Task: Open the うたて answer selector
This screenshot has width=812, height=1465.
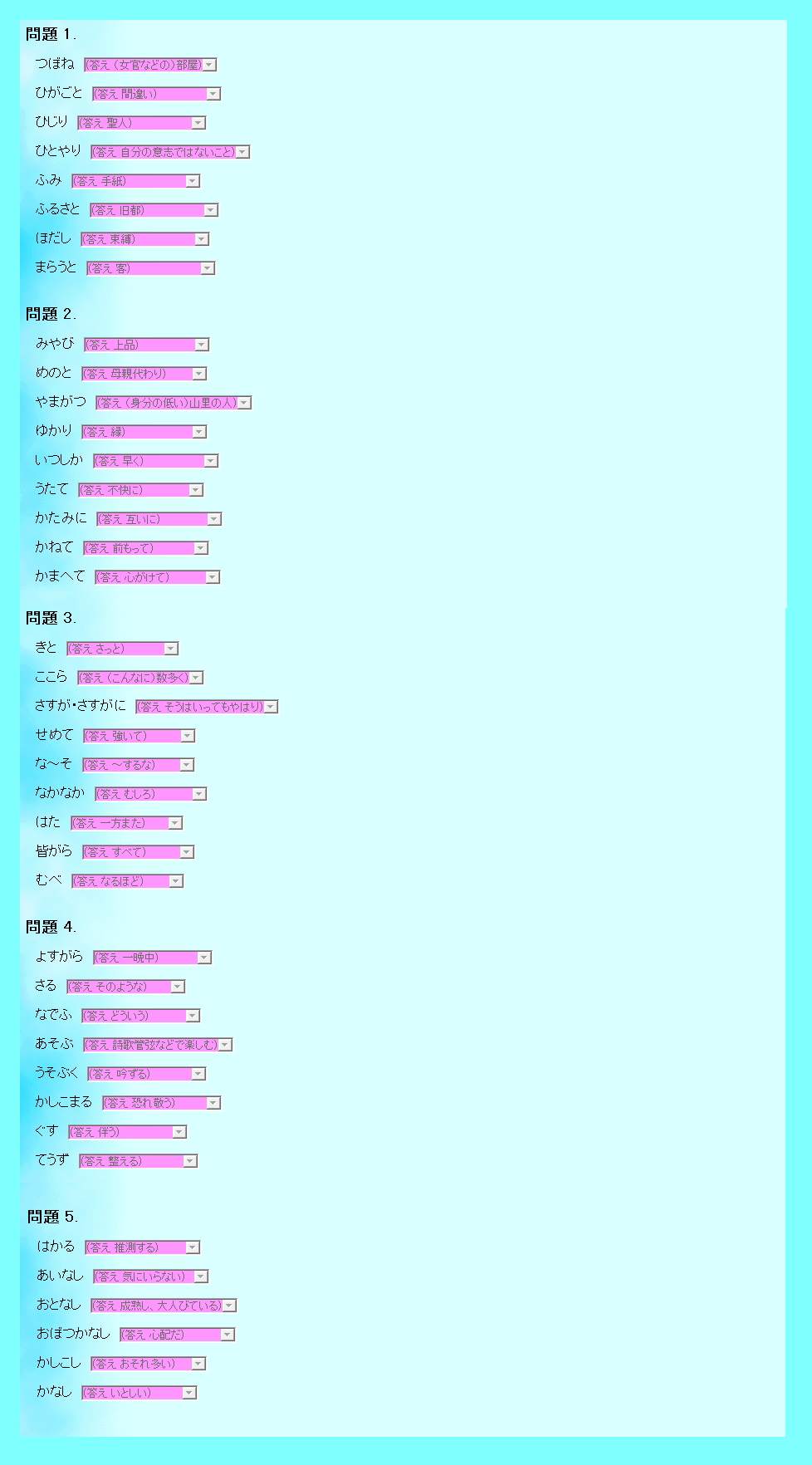Action: click(x=140, y=490)
